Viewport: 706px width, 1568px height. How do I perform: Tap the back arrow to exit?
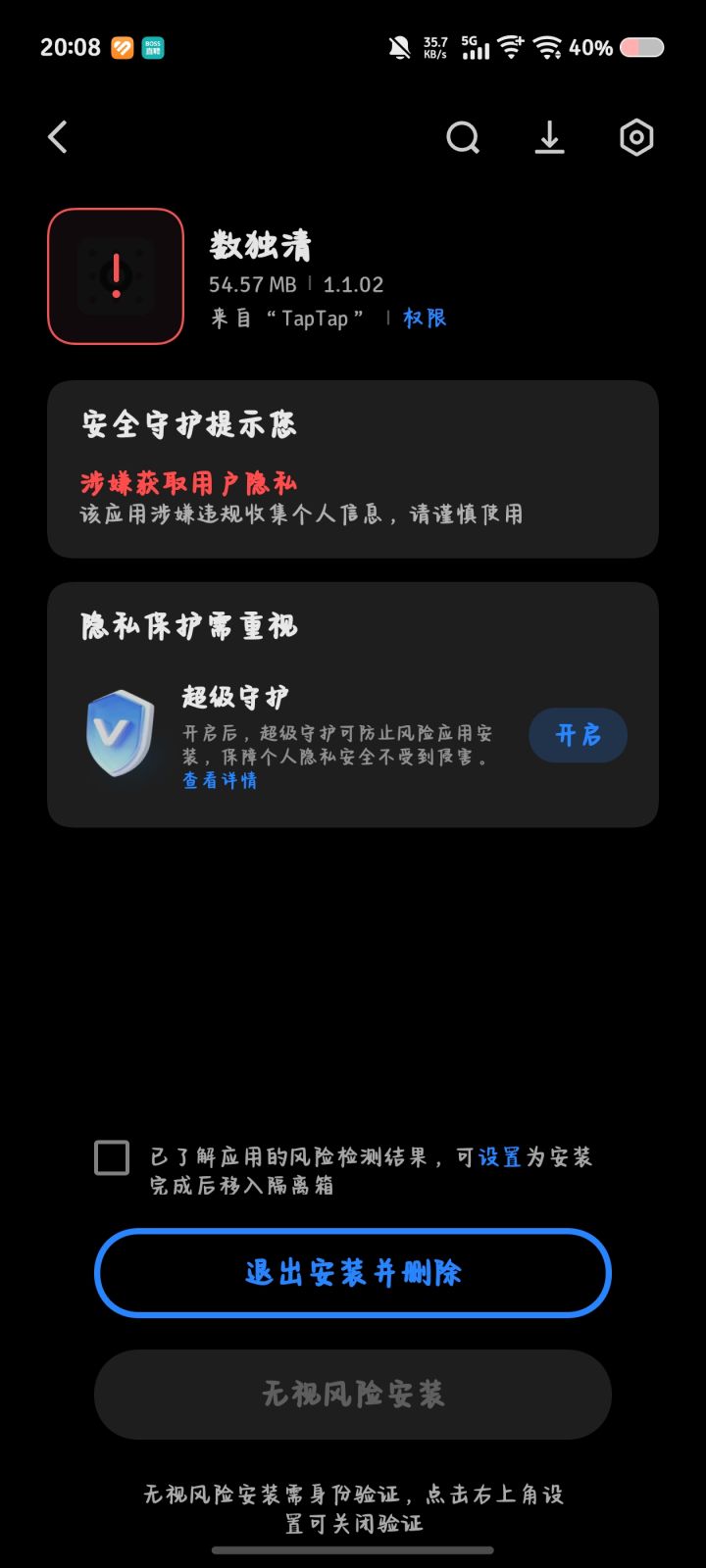click(57, 137)
